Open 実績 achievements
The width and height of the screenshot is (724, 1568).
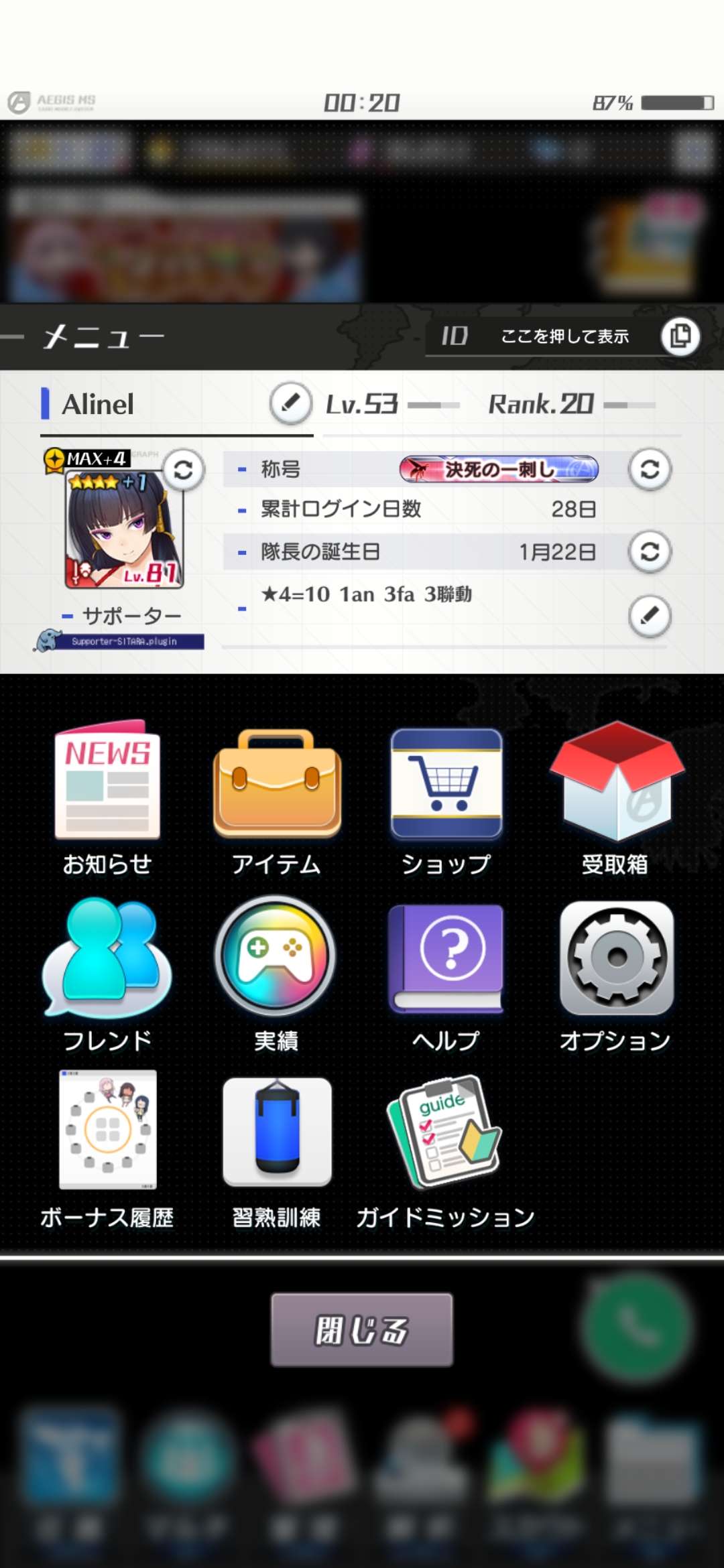276,972
